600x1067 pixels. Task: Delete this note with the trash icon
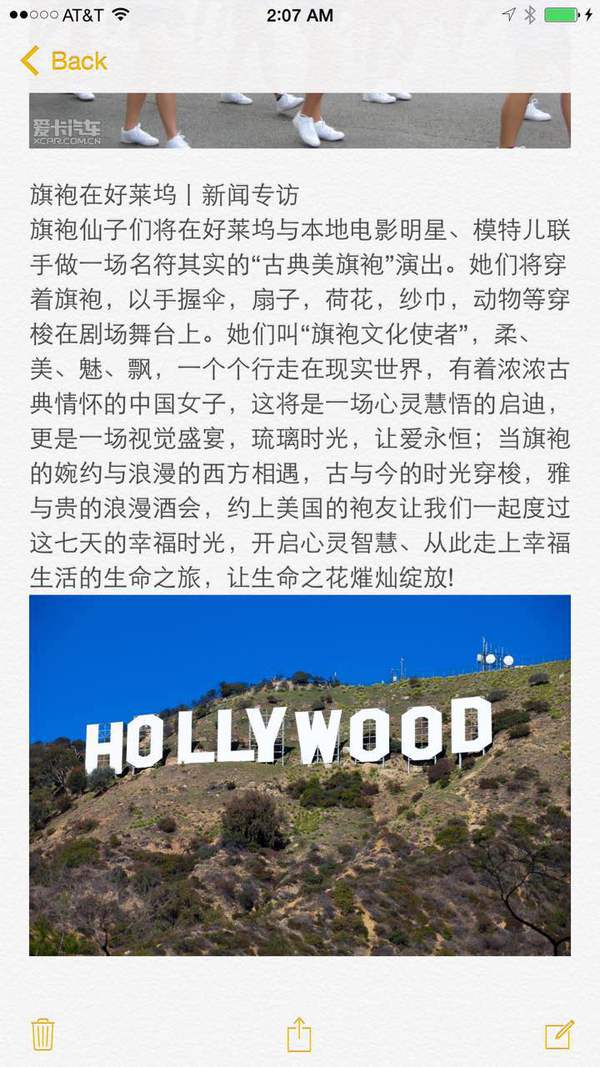[x=42, y=1033]
